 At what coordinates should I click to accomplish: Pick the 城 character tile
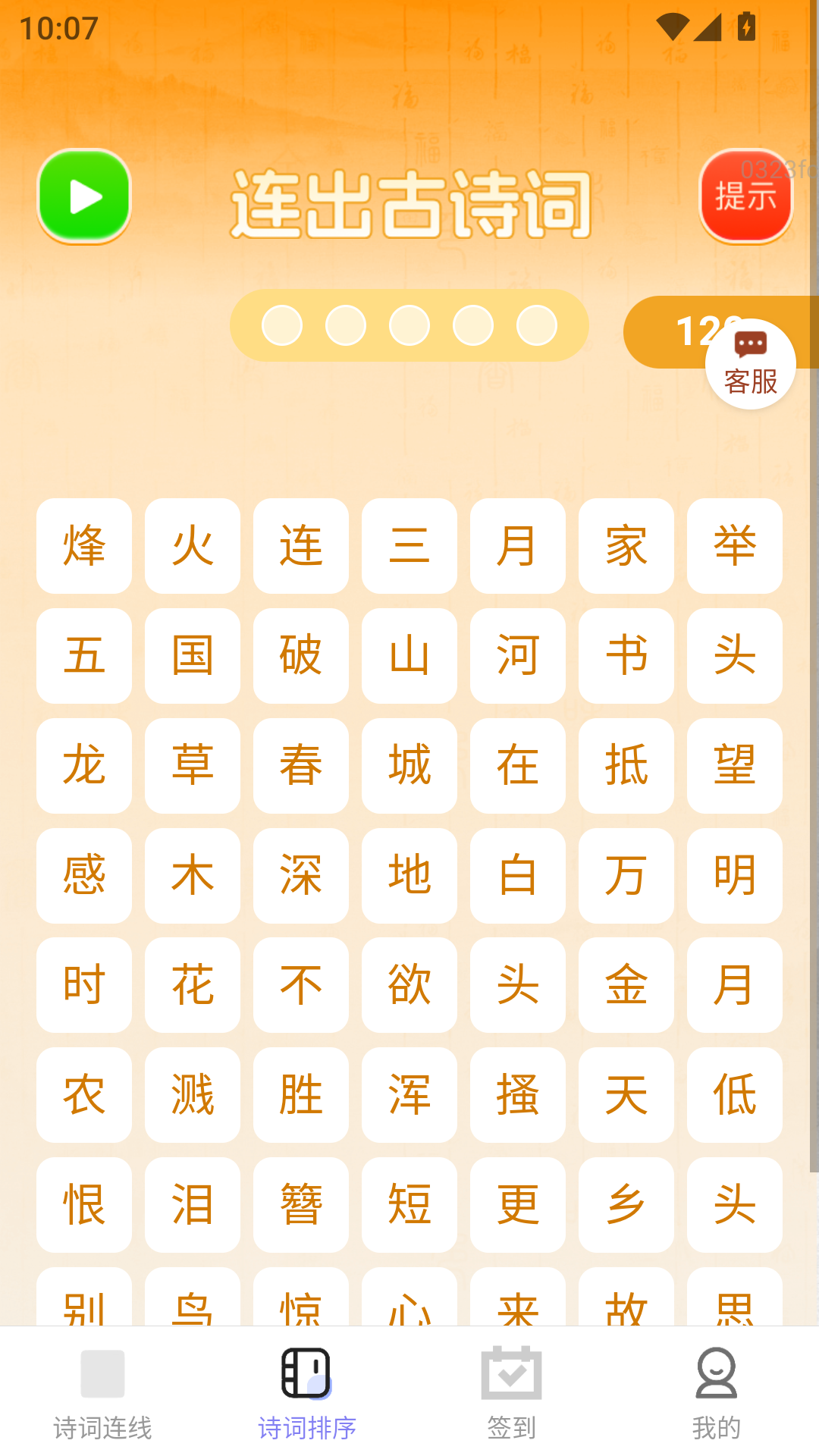coord(409,766)
